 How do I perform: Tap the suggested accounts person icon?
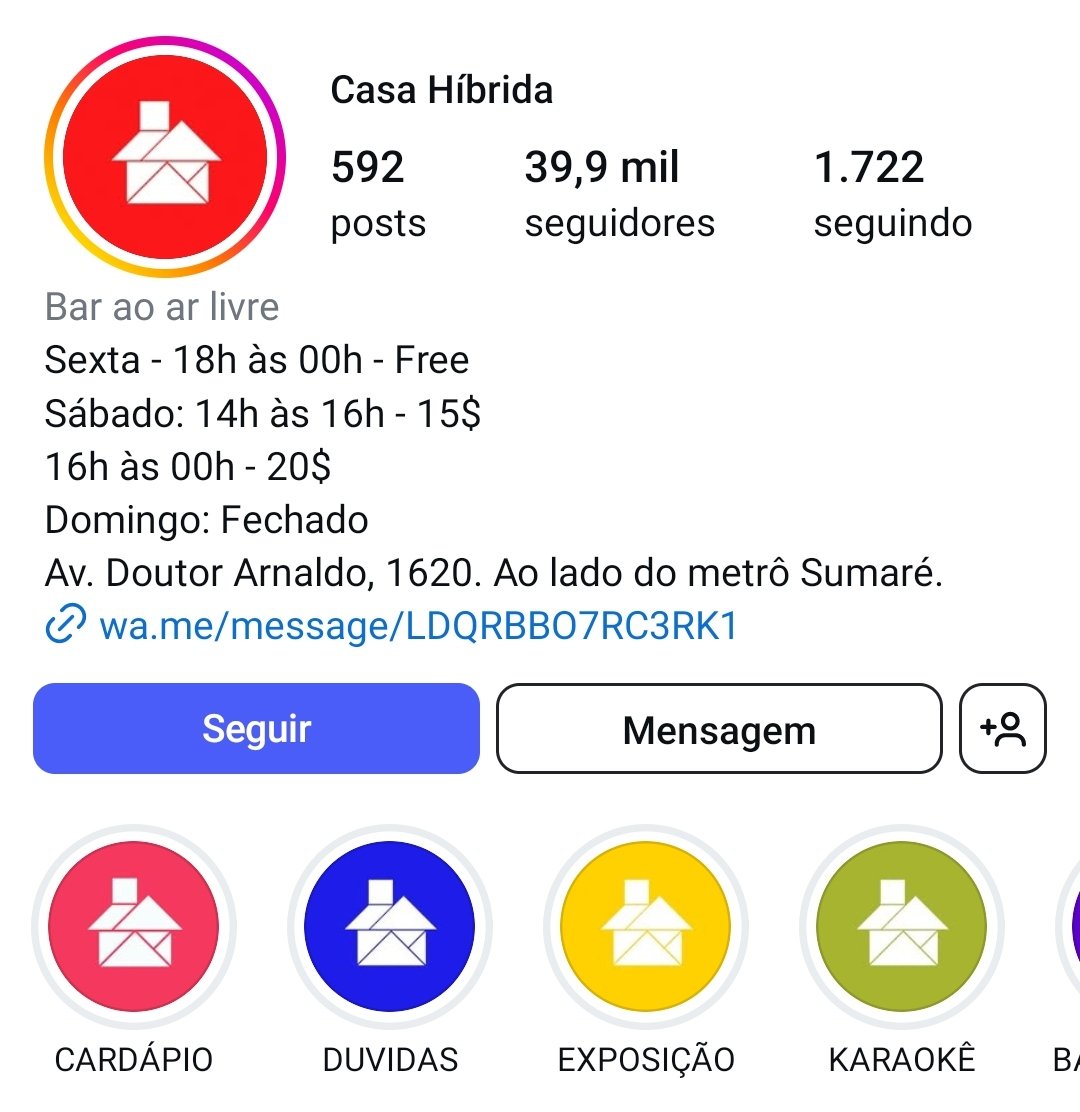(1003, 729)
